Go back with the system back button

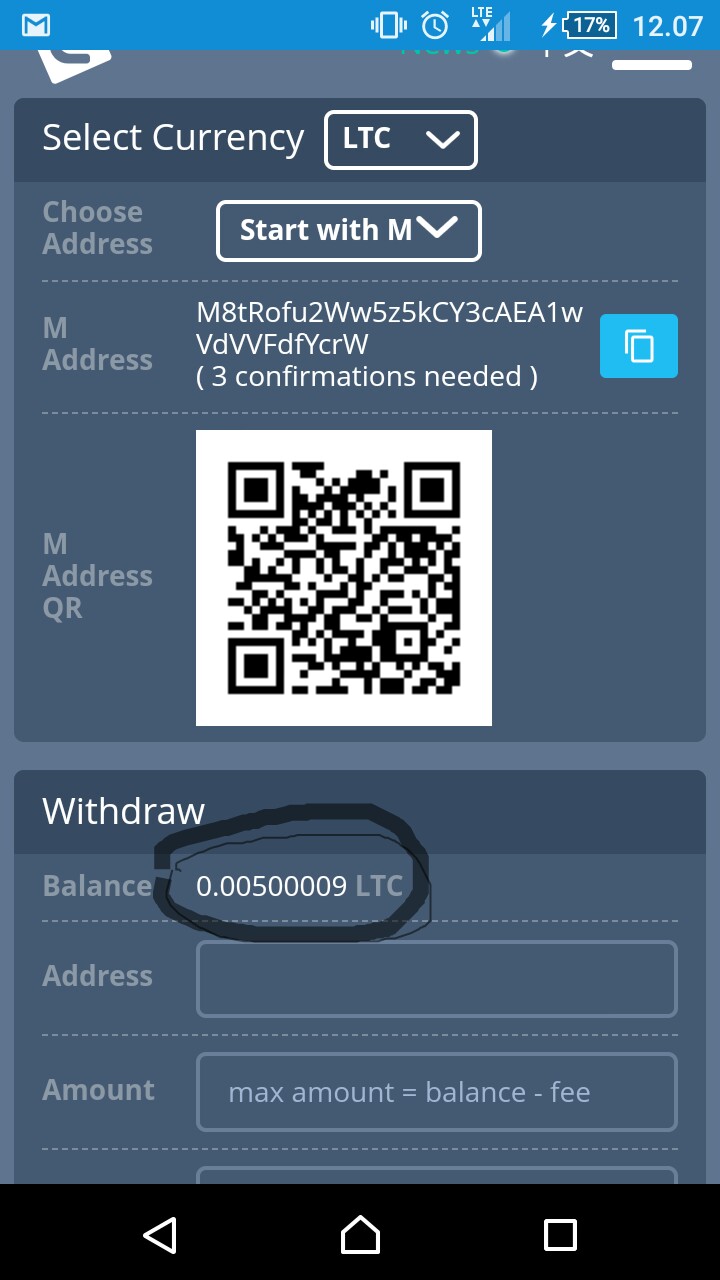[x=160, y=1234]
